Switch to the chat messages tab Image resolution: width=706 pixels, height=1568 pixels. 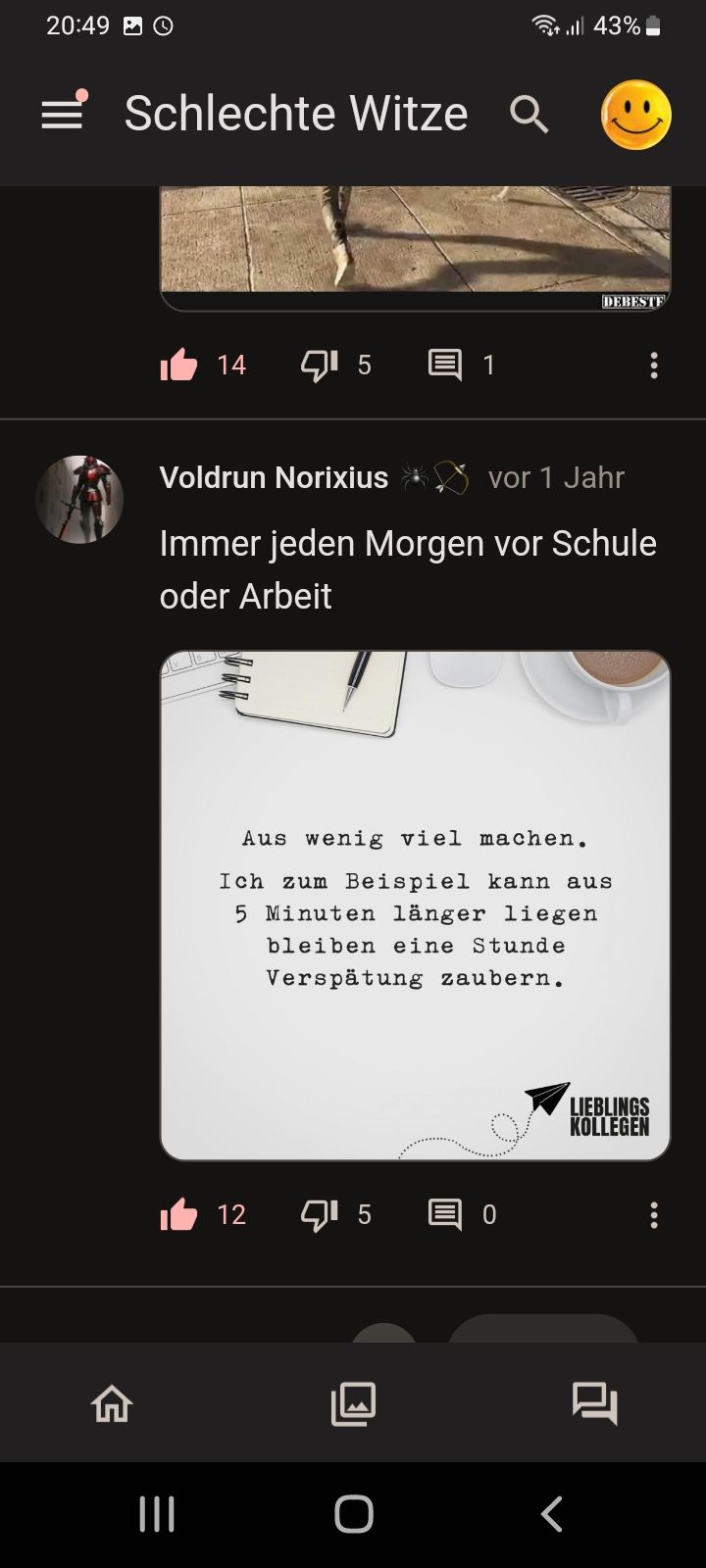click(x=594, y=1403)
